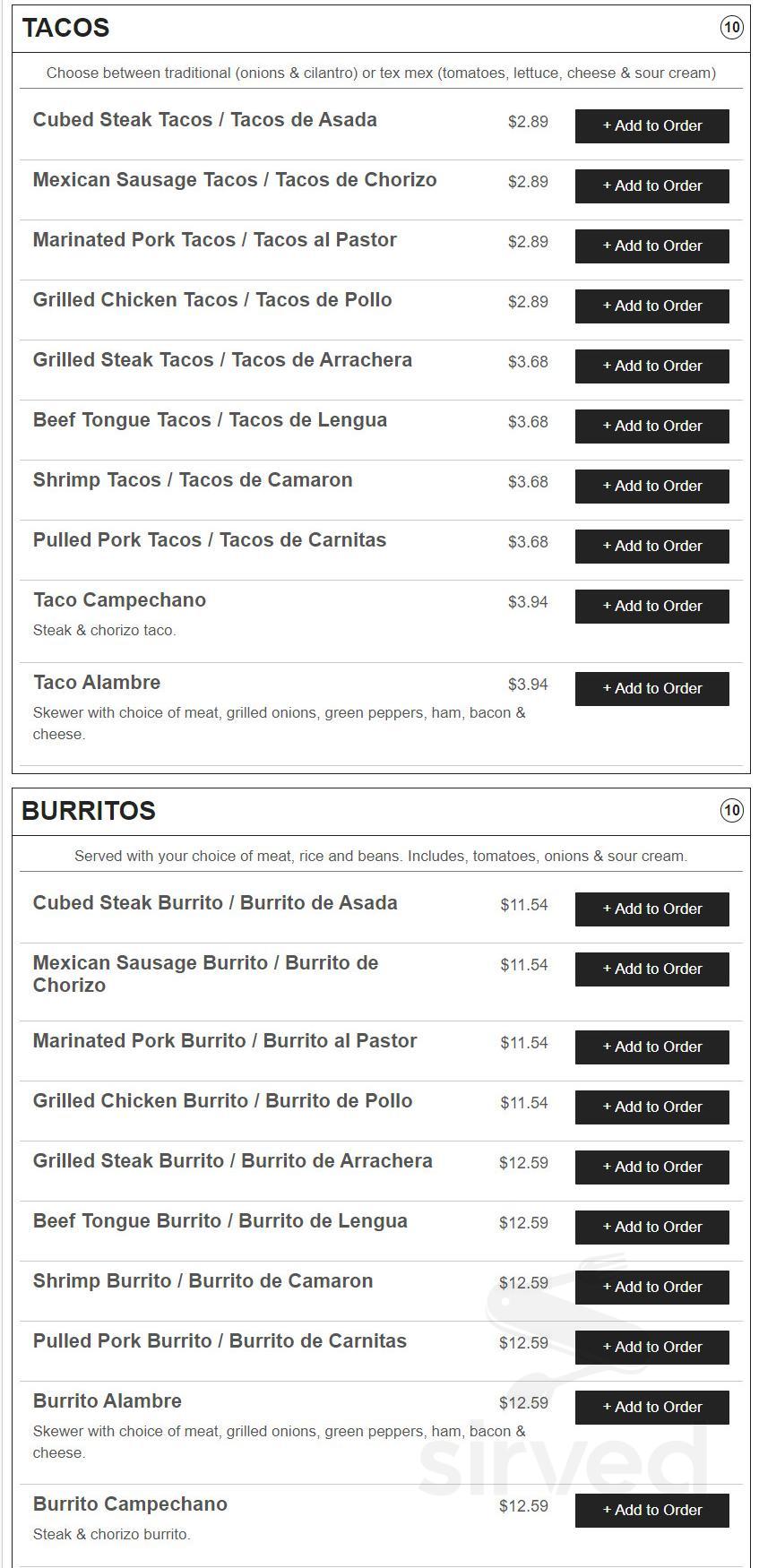Image resolution: width=759 pixels, height=1568 pixels.
Task: Click the item count badge on TACOS section
Action: click(x=733, y=28)
